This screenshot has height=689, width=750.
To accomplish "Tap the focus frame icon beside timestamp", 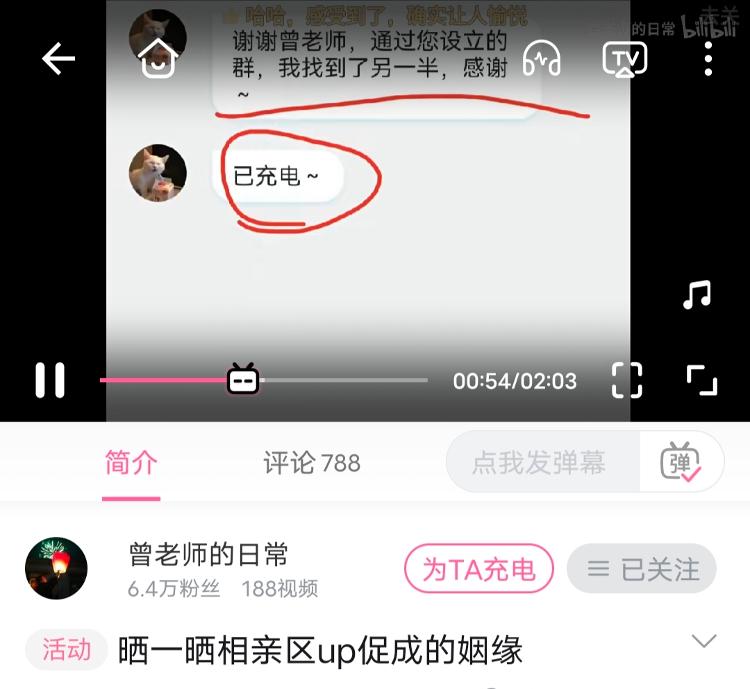I will (x=627, y=380).
